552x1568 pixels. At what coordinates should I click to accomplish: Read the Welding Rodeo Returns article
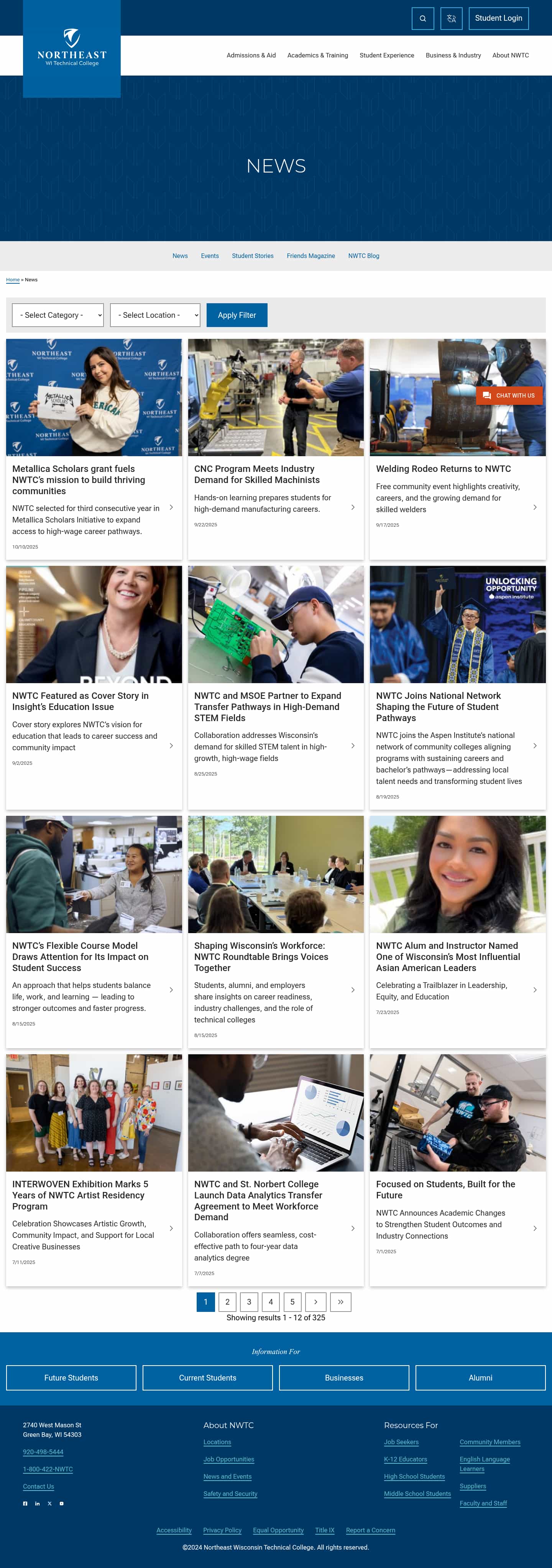(443, 469)
